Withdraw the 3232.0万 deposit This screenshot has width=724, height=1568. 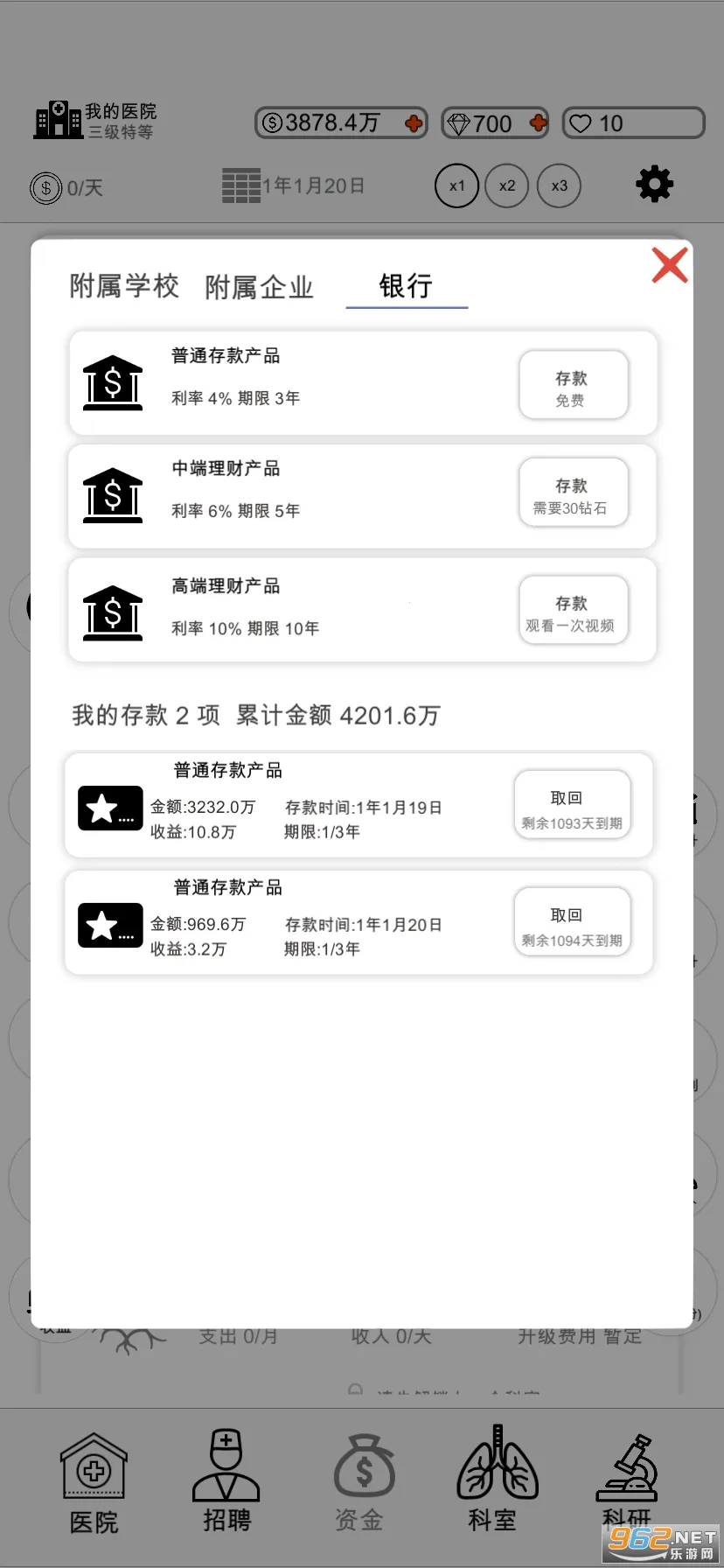coord(572,805)
